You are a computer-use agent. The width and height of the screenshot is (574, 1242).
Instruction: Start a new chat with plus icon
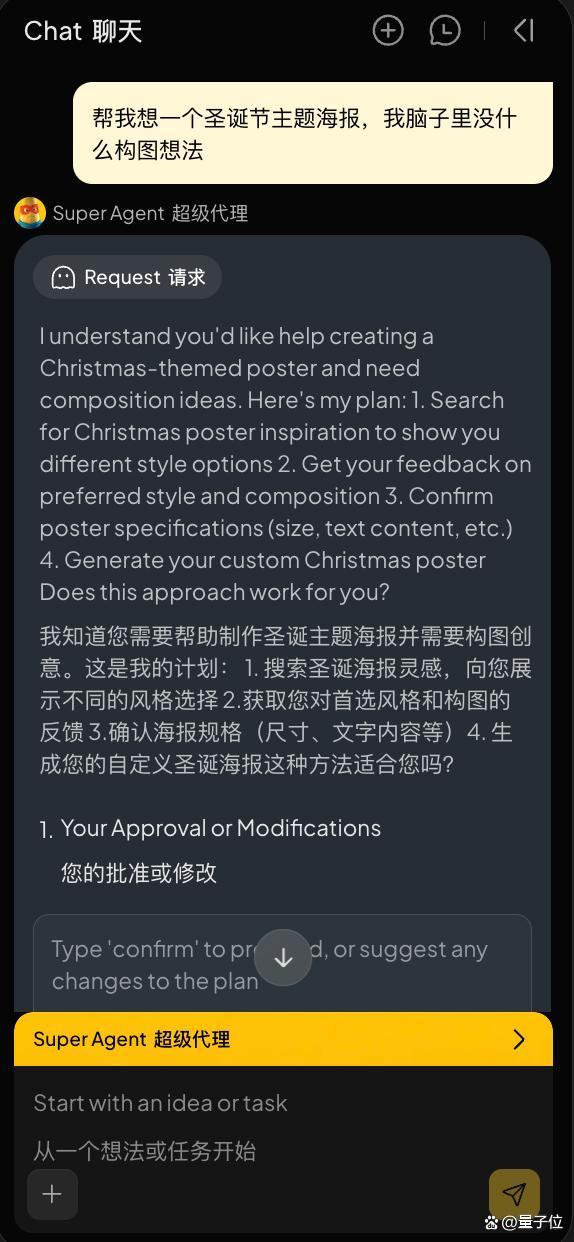coord(388,30)
